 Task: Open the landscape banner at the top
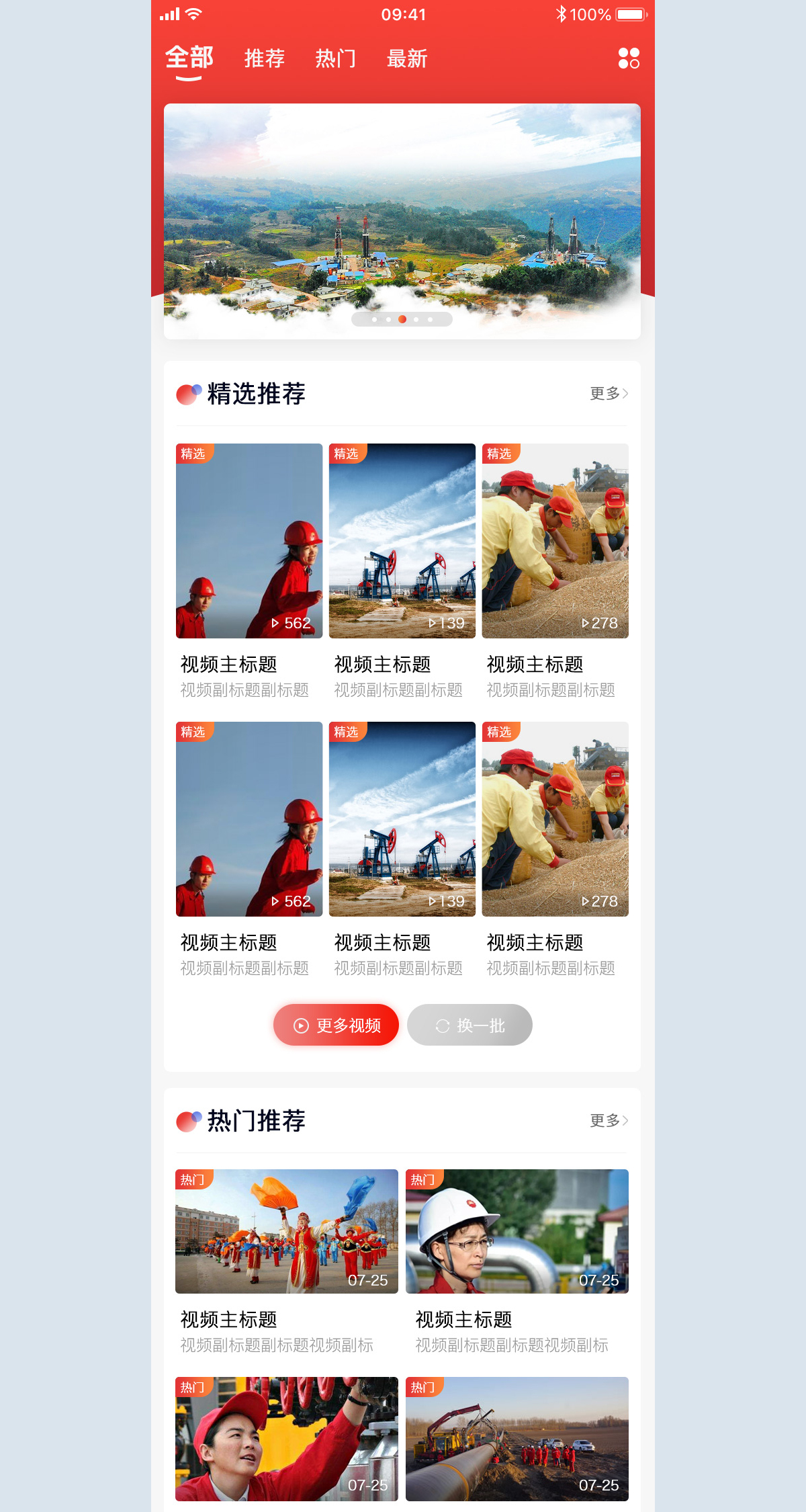click(x=402, y=215)
